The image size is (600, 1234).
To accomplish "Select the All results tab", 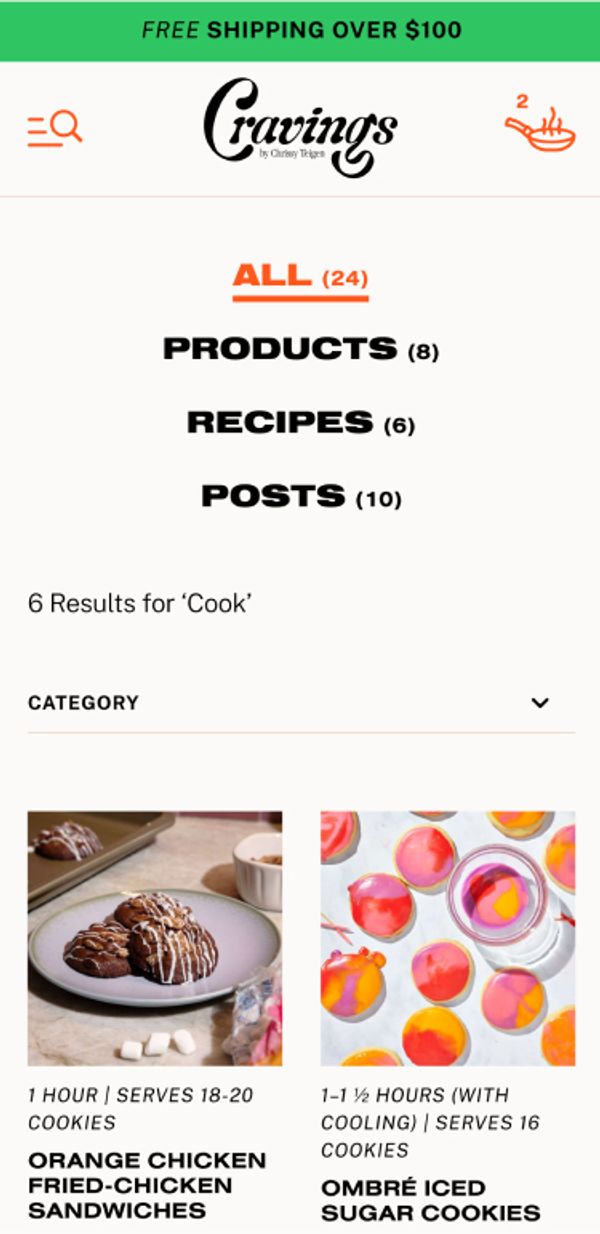I will click(x=300, y=276).
